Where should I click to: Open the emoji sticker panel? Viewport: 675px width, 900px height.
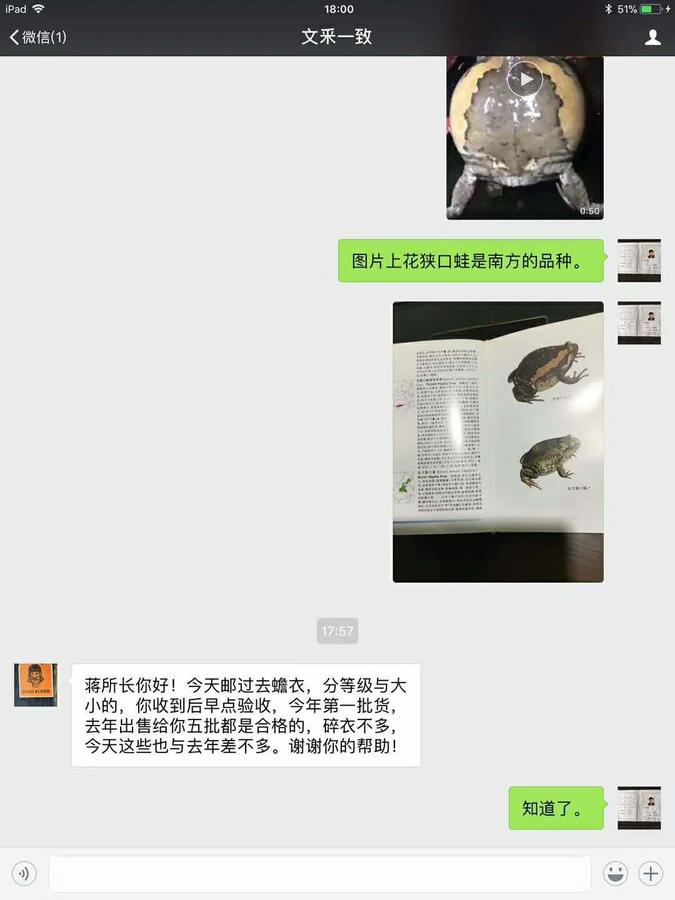(x=615, y=873)
